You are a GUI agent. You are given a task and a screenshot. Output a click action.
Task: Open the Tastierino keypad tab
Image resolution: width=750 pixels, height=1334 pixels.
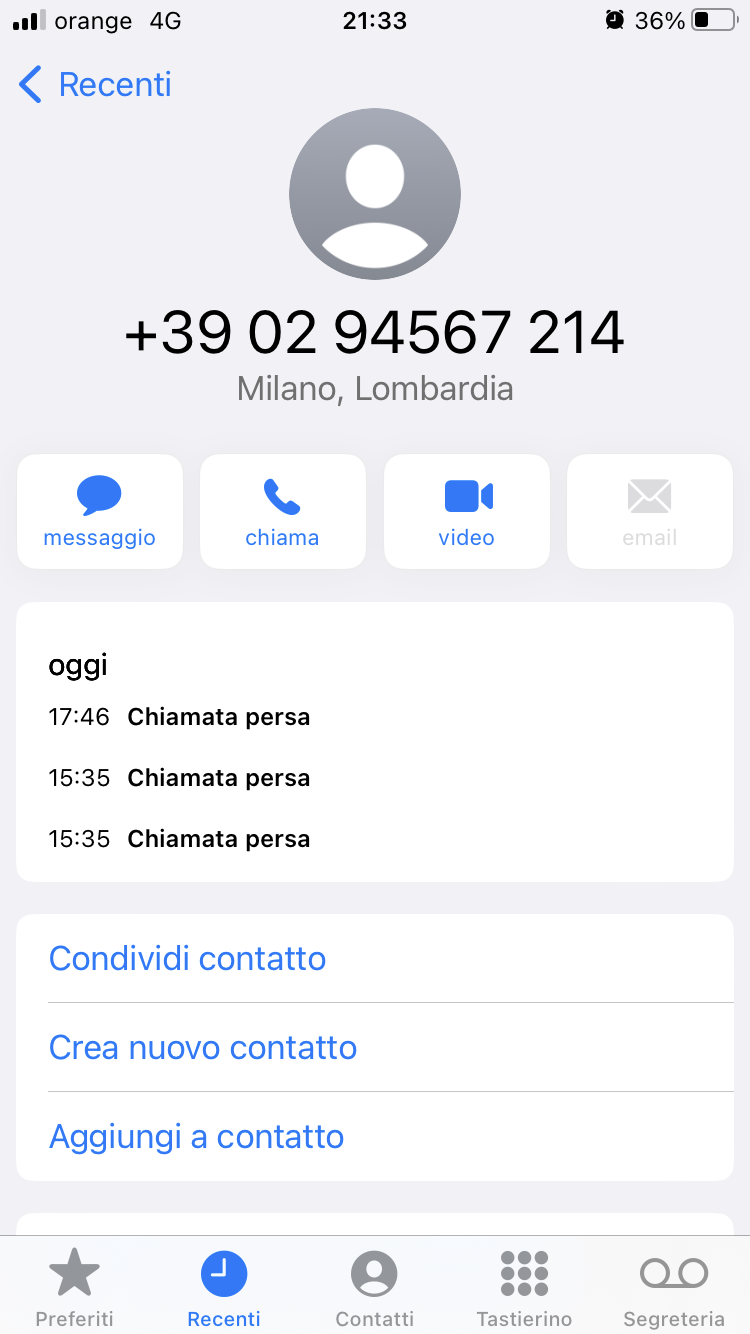pyautogui.click(x=524, y=1288)
